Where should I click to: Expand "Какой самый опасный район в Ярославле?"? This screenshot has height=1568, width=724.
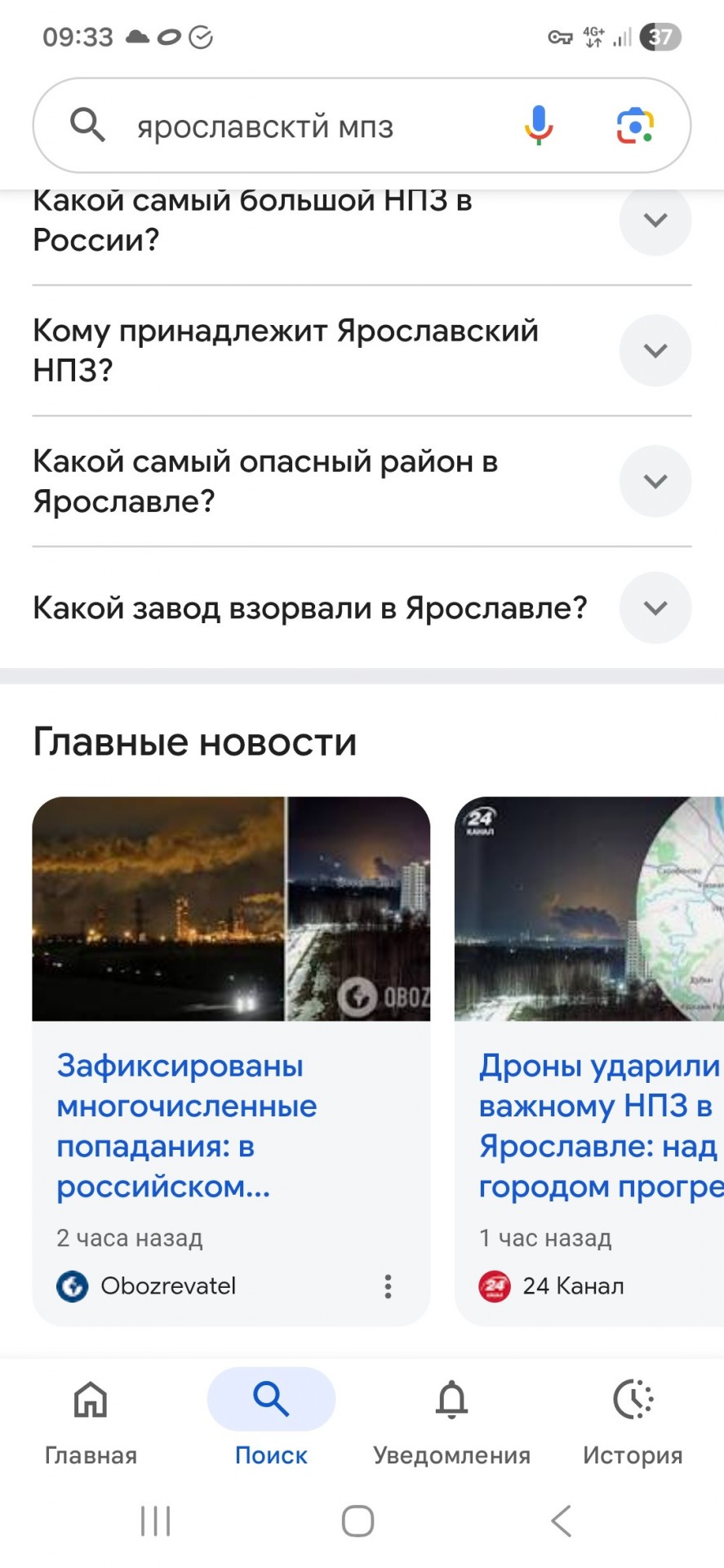(x=655, y=481)
